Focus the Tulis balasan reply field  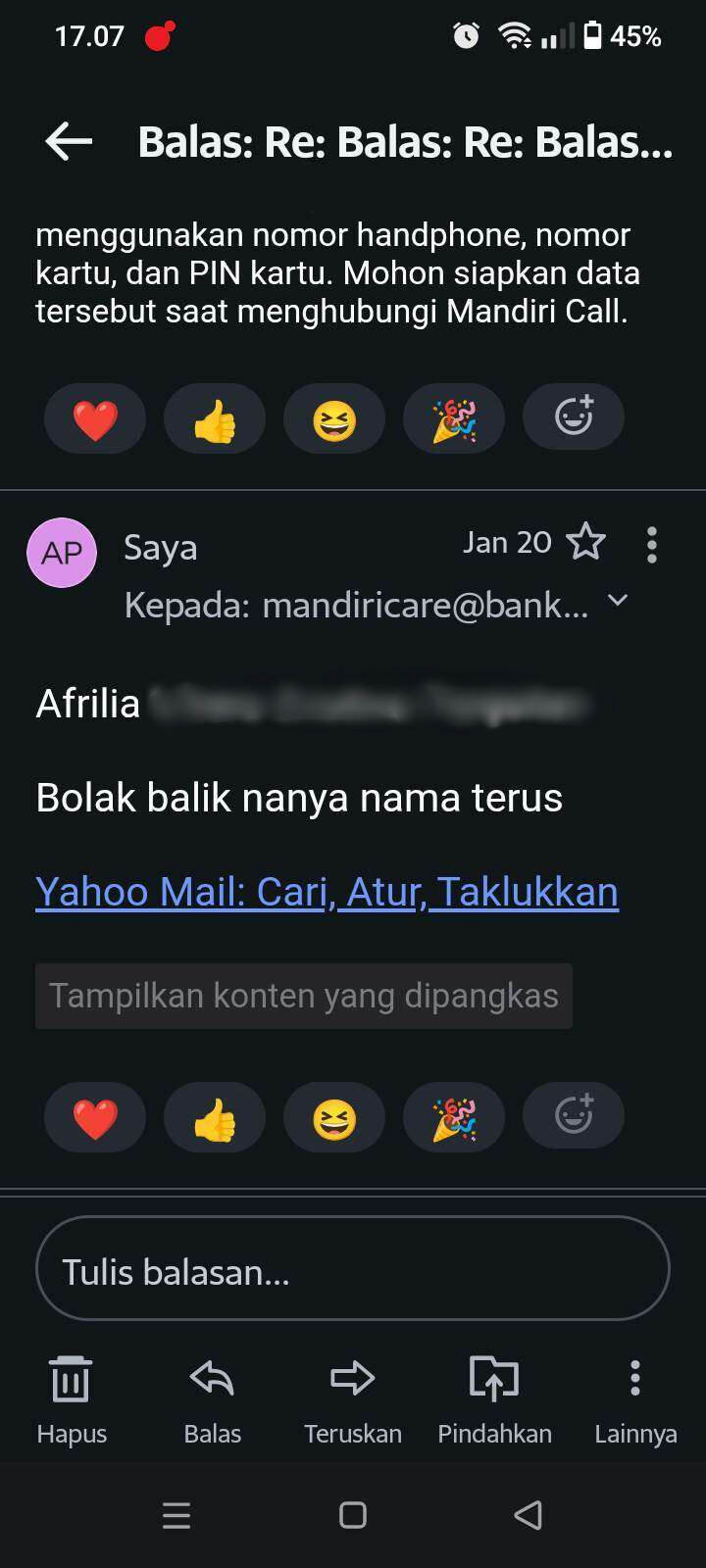(353, 1270)
